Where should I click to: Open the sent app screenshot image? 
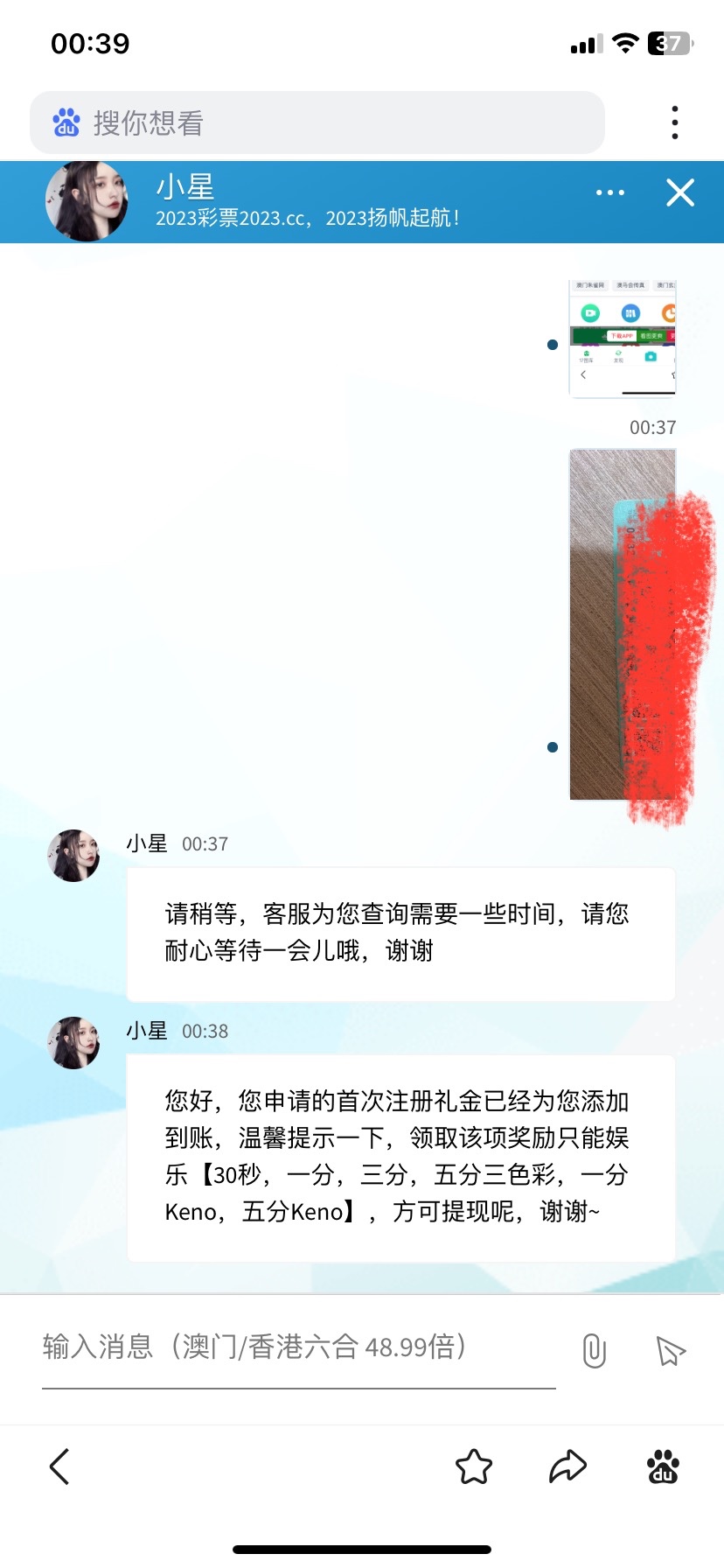pos(623,339)
